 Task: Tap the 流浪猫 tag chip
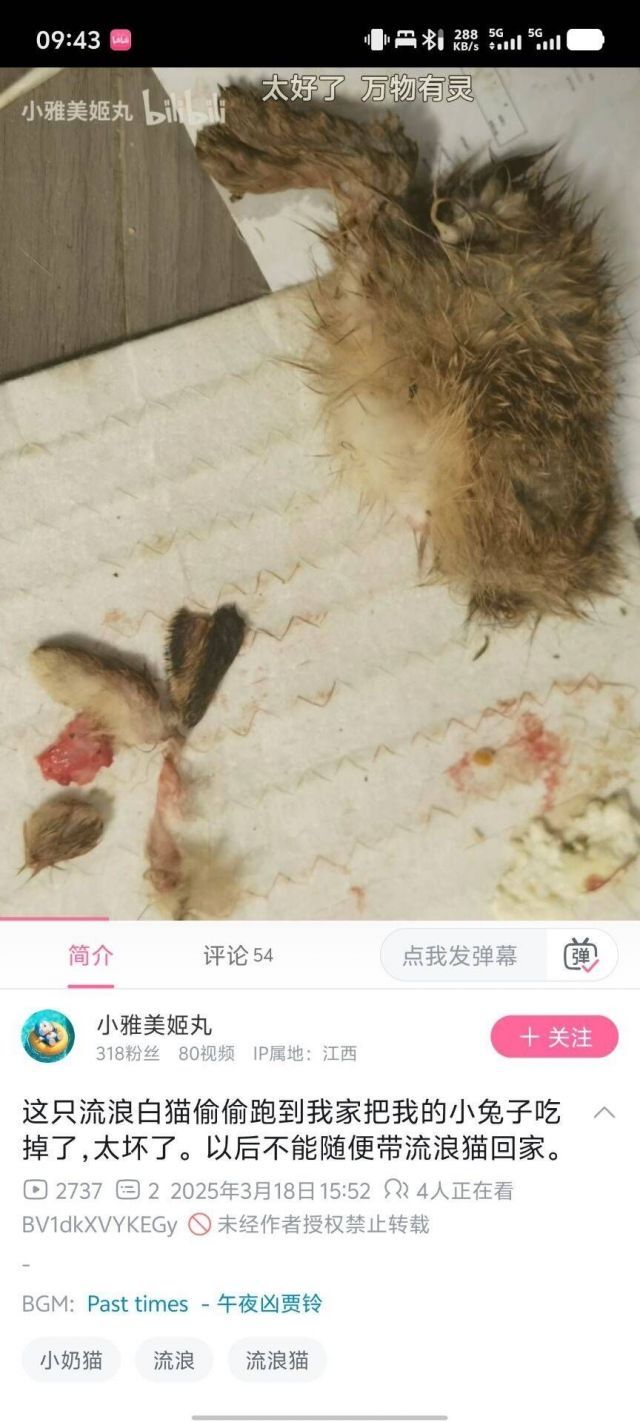coord(277,1360)
